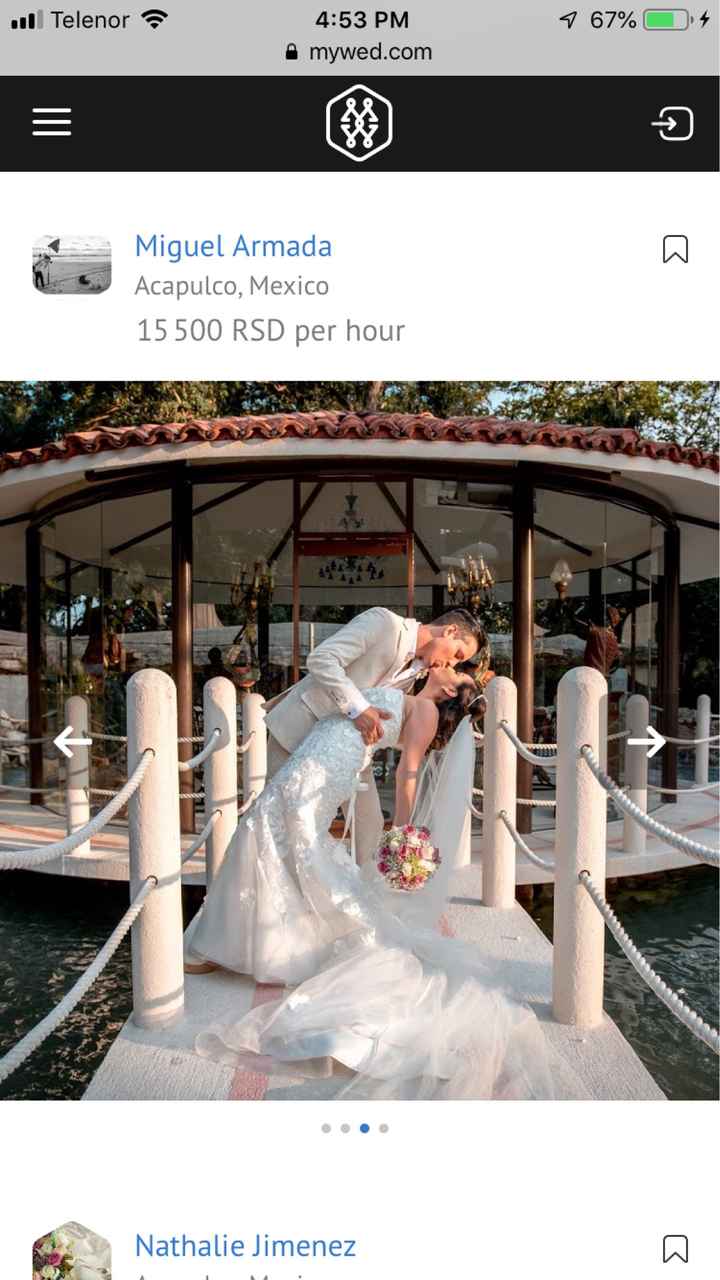Open the sign-in icon
720x1280 pixels.
point(672,124)
